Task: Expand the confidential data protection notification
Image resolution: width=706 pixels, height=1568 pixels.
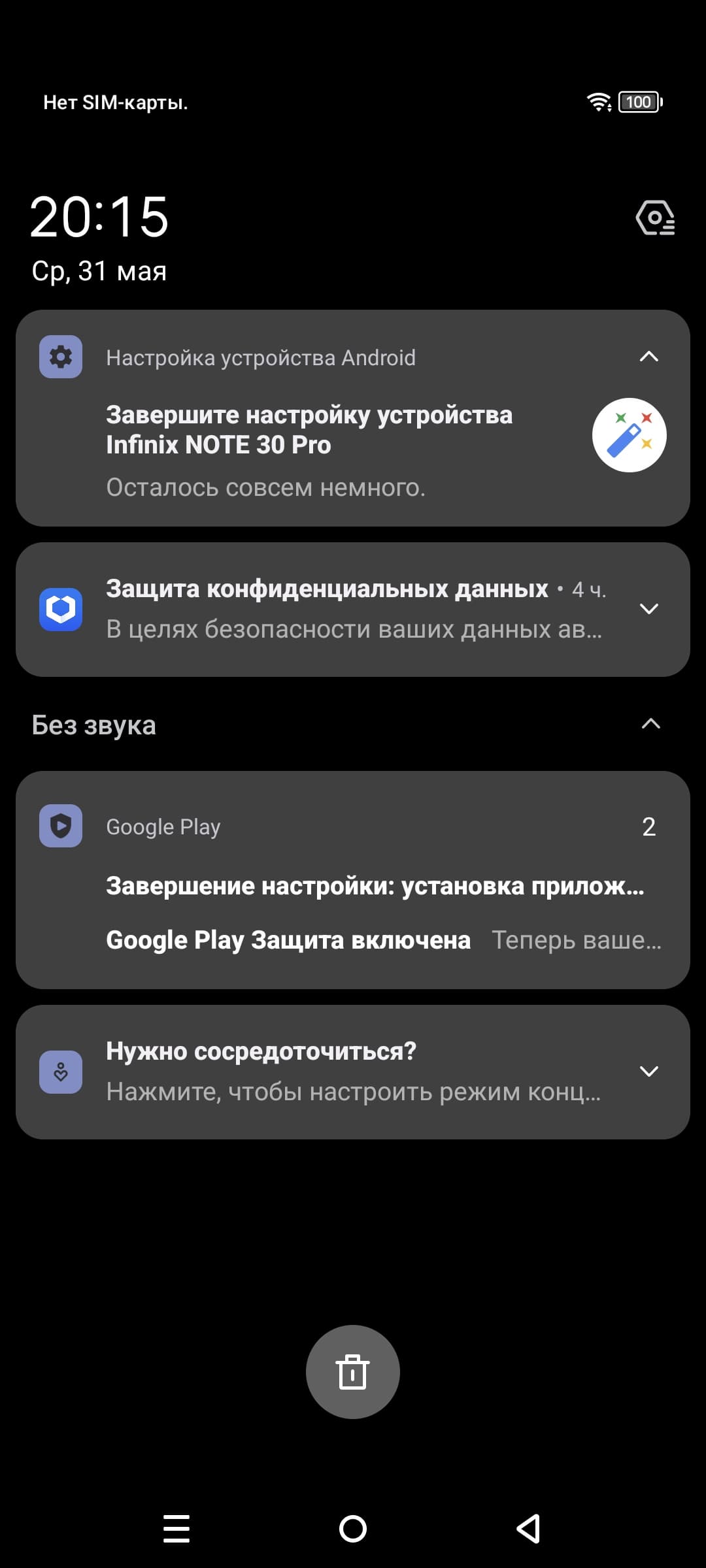Action: coord(648,609)
